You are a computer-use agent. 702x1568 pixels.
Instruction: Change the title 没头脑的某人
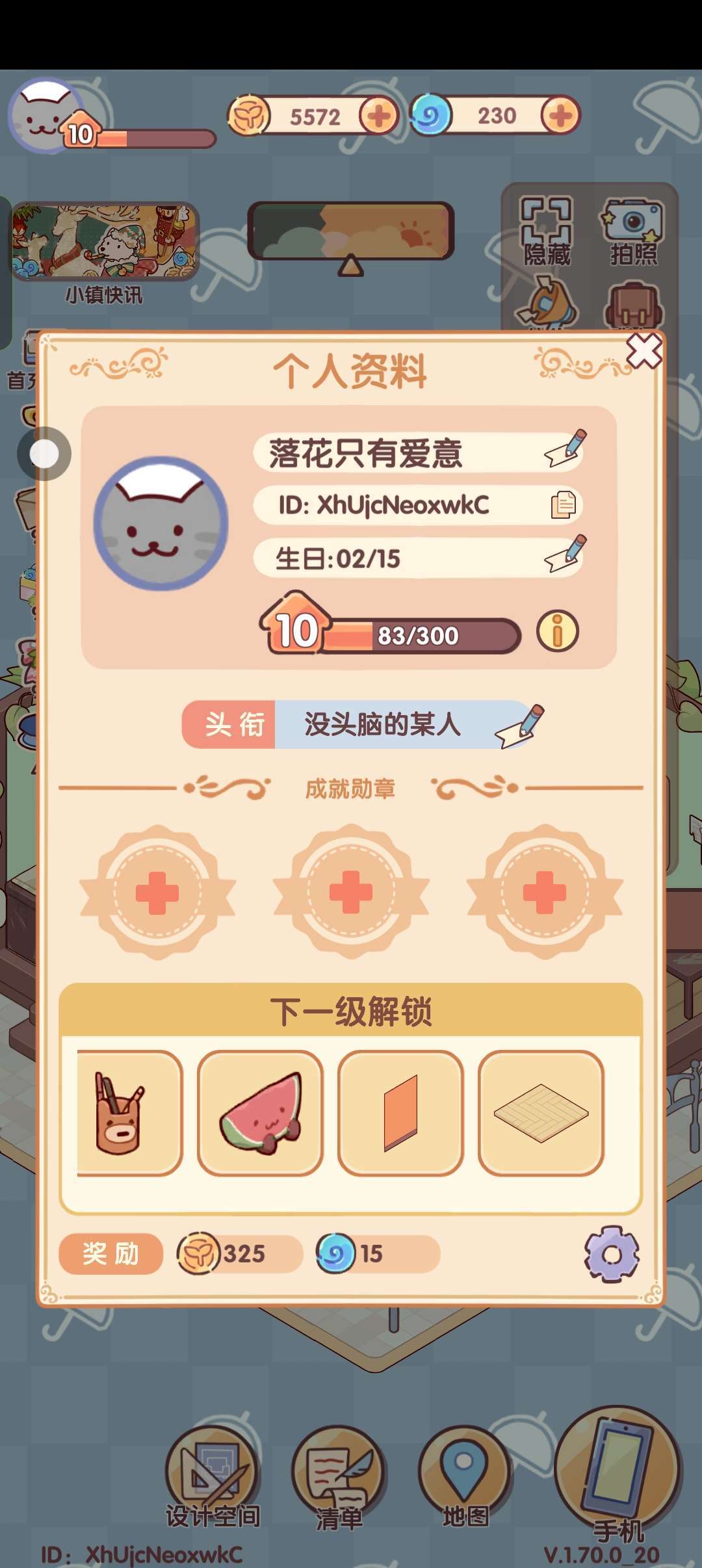(520, 725)
